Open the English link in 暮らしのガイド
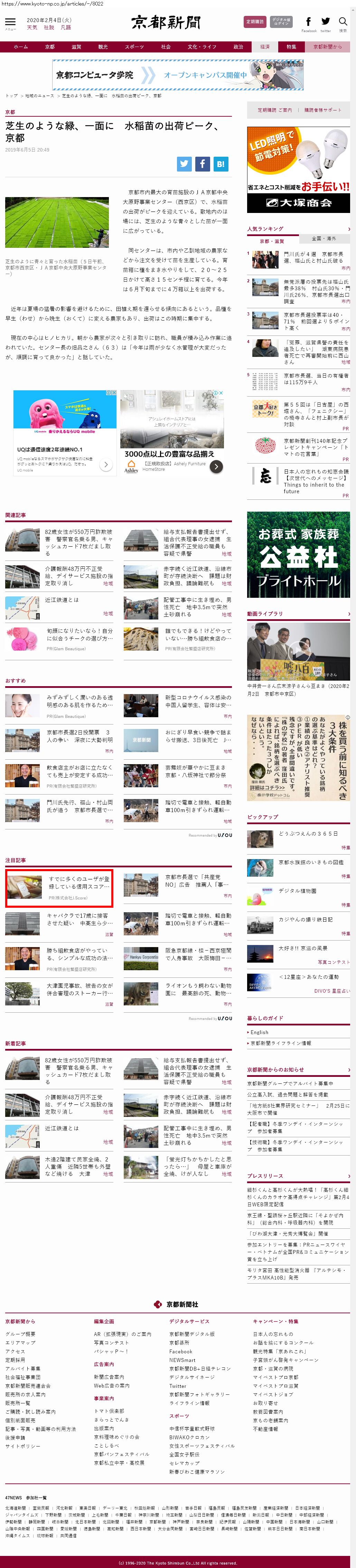356x1568 pixels. click(x=259, y=1032)
